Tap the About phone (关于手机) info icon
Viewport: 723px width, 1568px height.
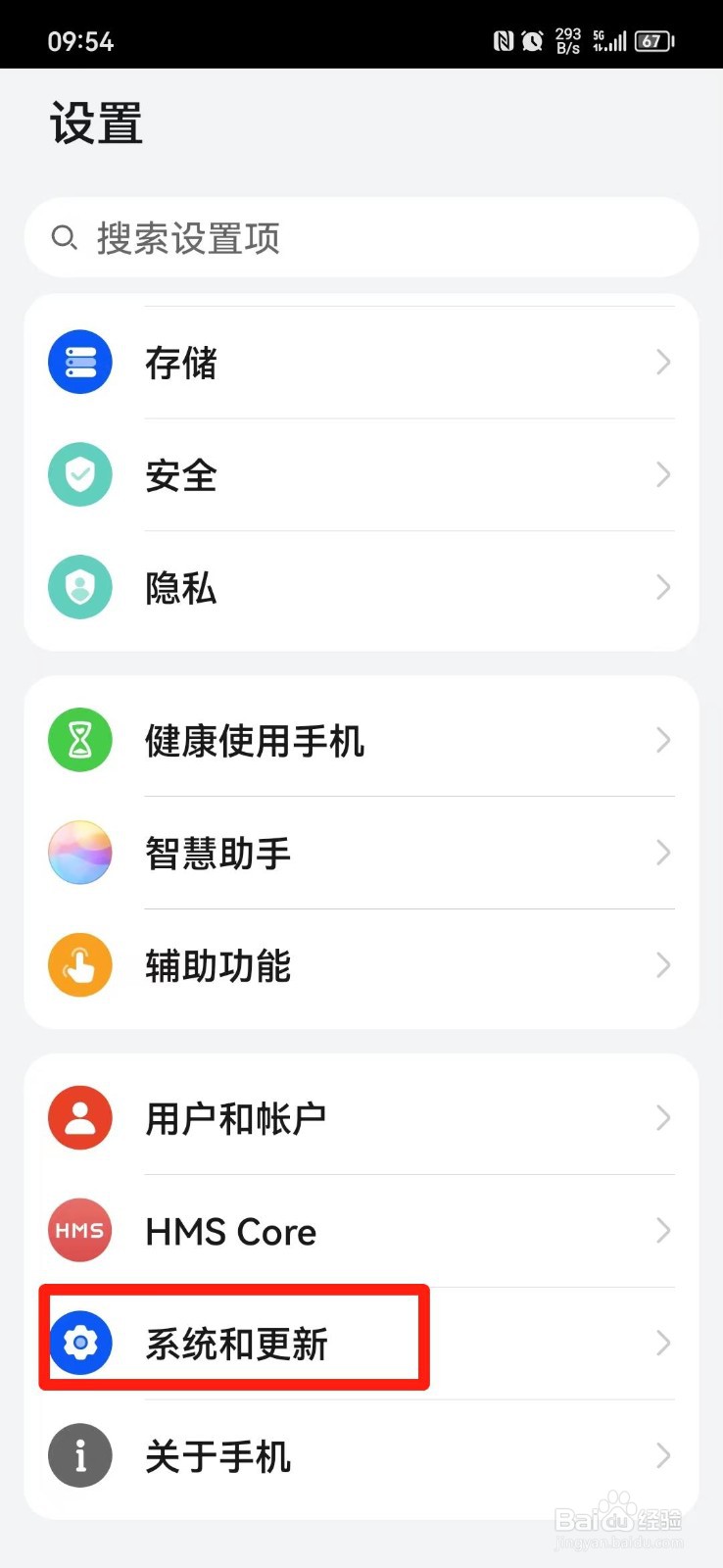pyautogui.click(x=79, y=1455)
